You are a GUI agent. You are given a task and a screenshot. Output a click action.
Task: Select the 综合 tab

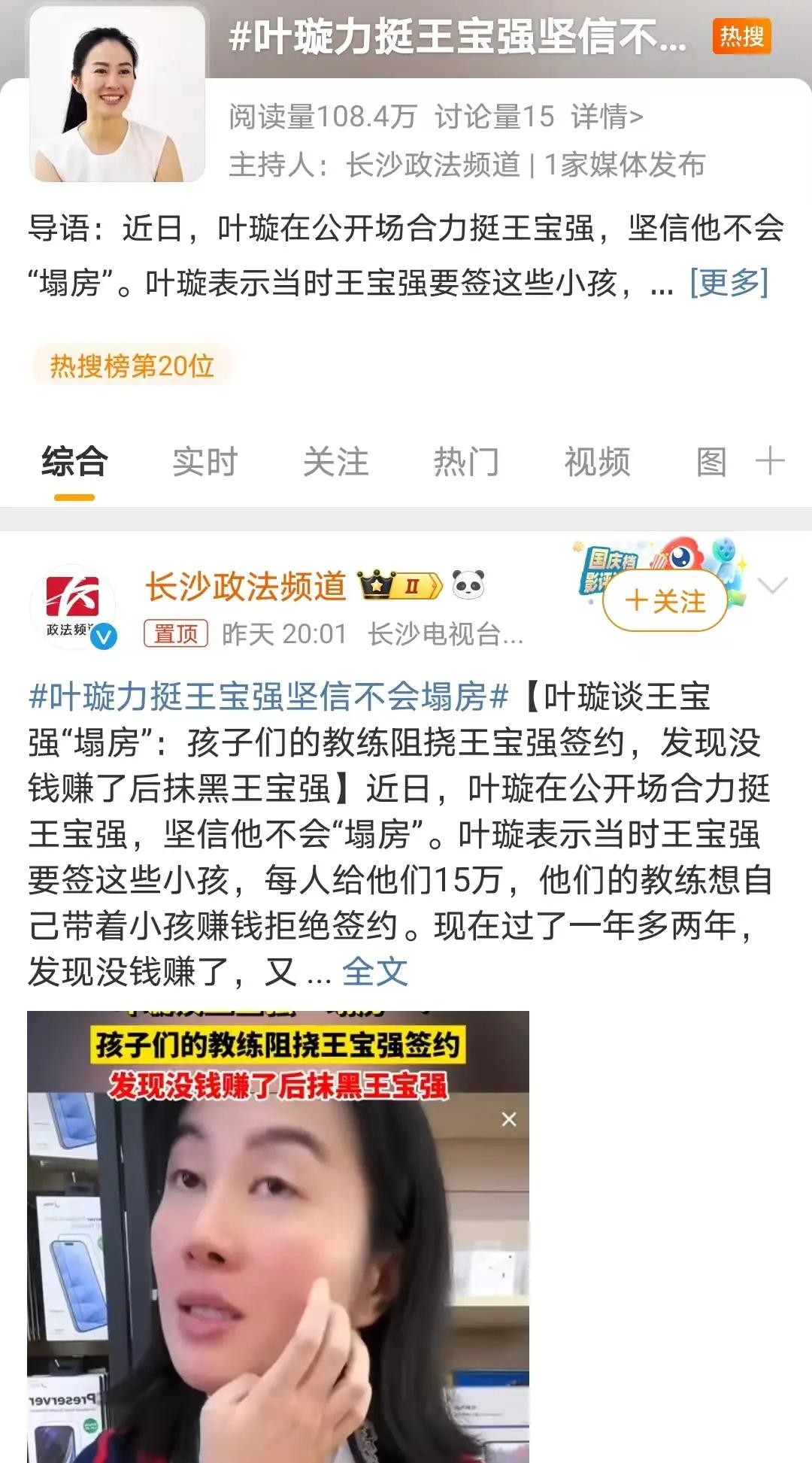click(x=74, y=461)
